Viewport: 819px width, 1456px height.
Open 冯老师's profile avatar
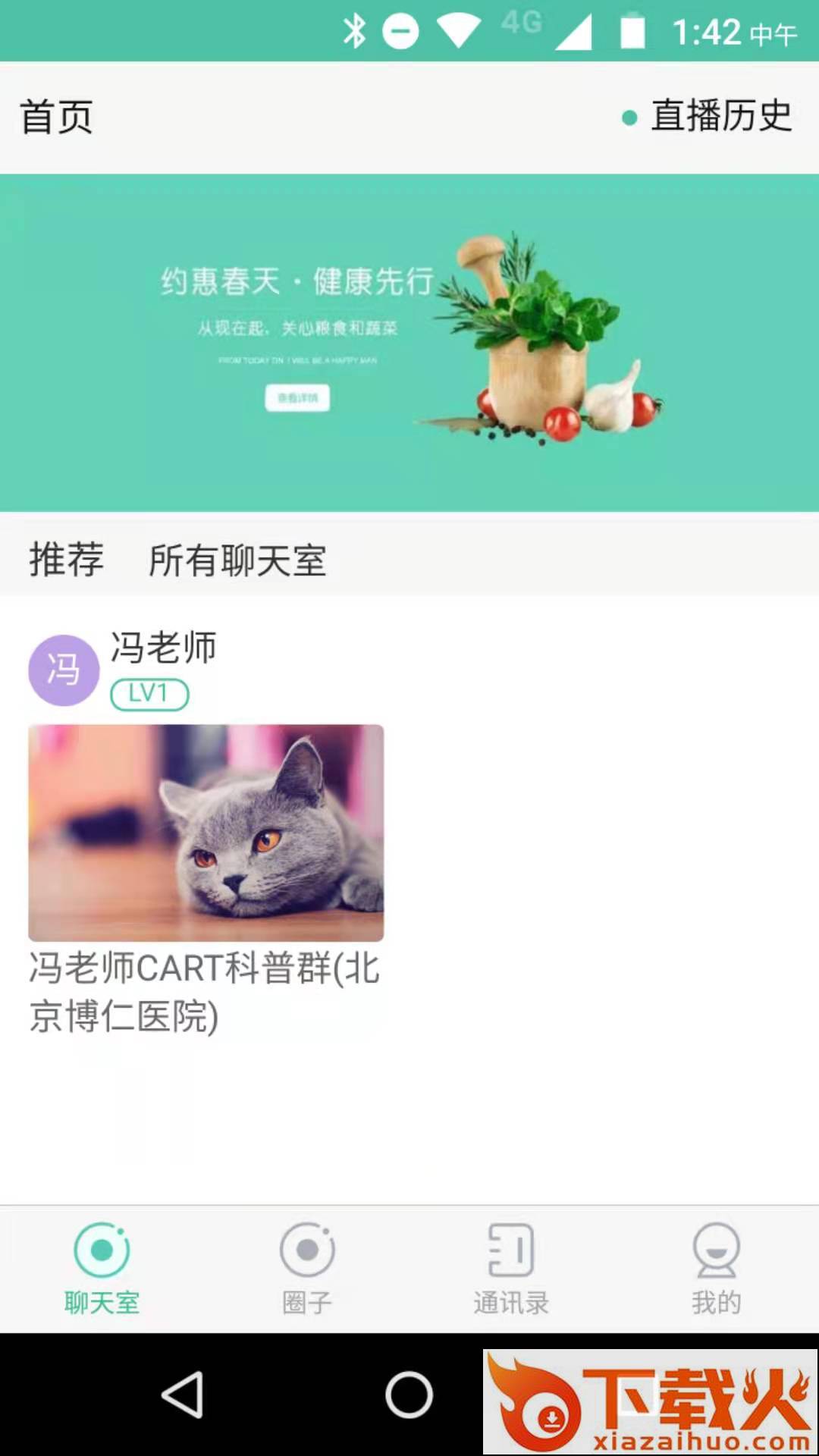click(x=64, y=670)
